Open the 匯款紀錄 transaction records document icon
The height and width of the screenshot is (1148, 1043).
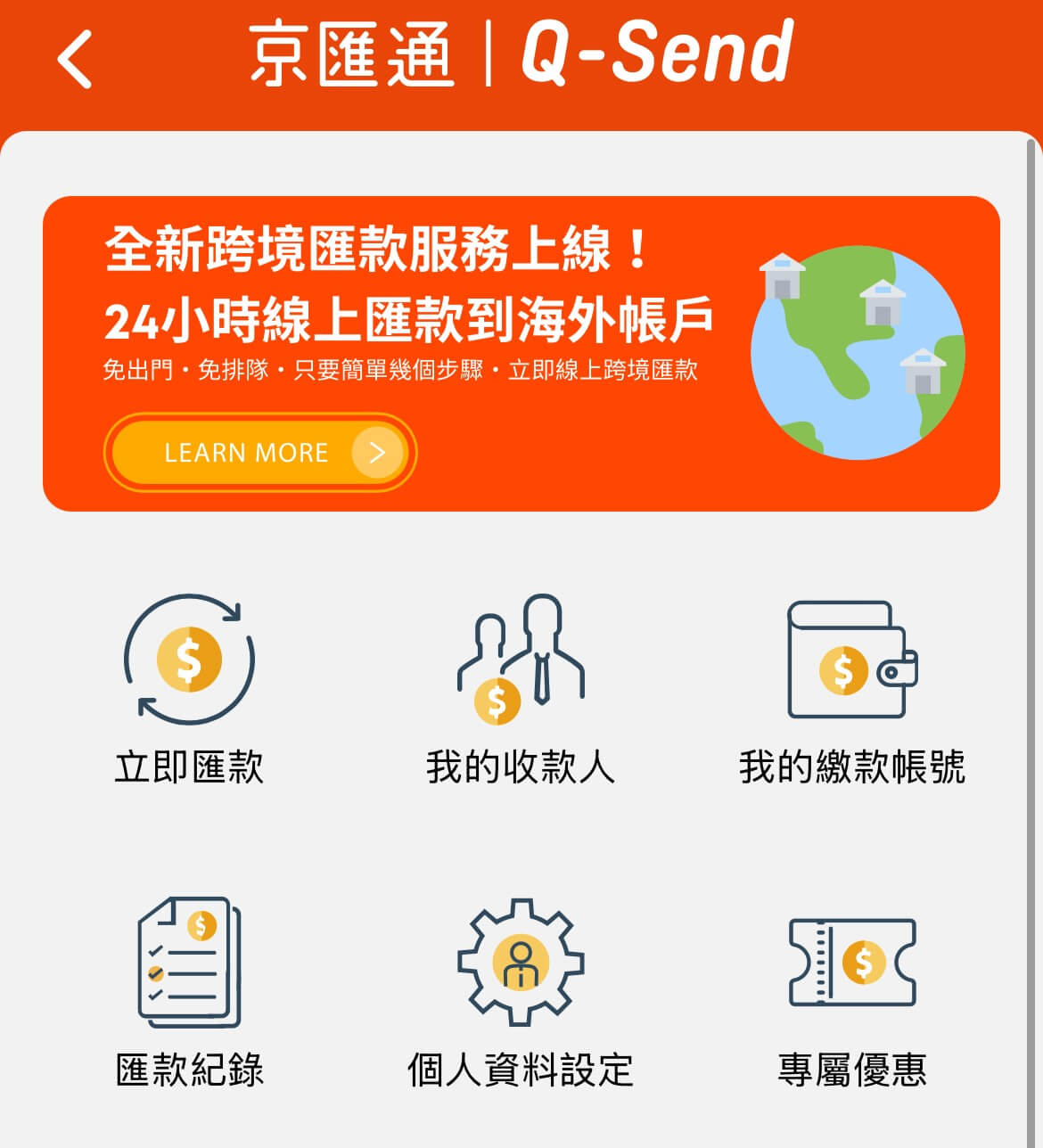pos(187,963)
